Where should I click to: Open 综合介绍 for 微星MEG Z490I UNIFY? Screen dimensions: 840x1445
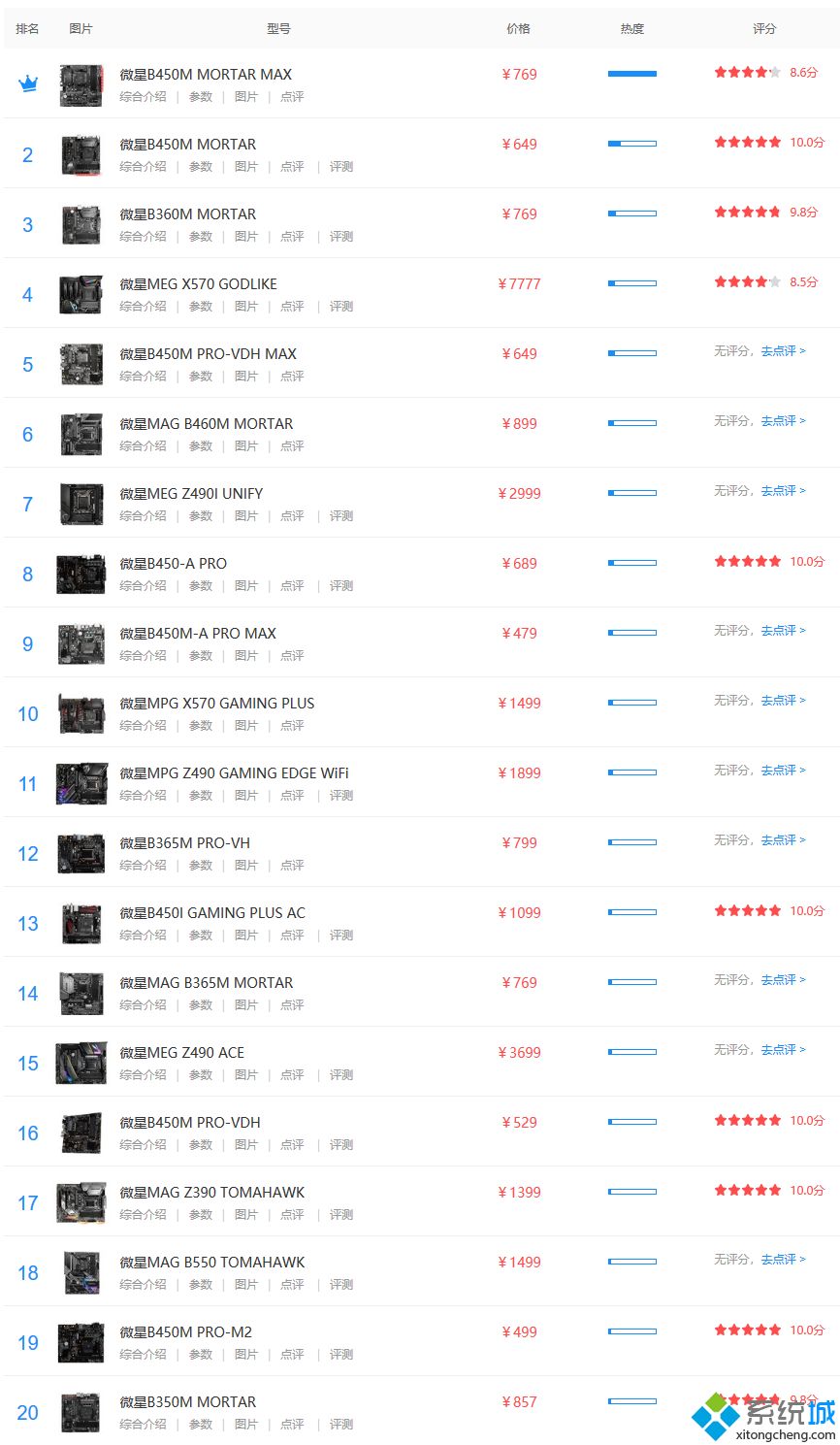point(143,516)
